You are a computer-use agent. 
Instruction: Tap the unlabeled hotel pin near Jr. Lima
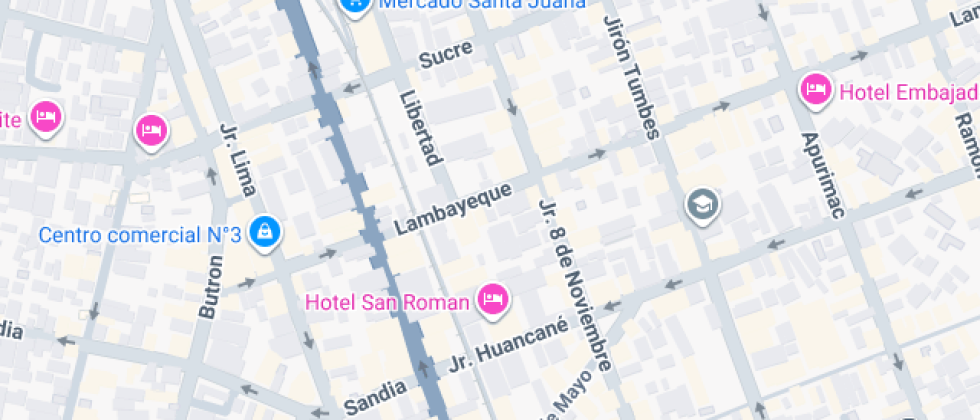tap(151, 129)
